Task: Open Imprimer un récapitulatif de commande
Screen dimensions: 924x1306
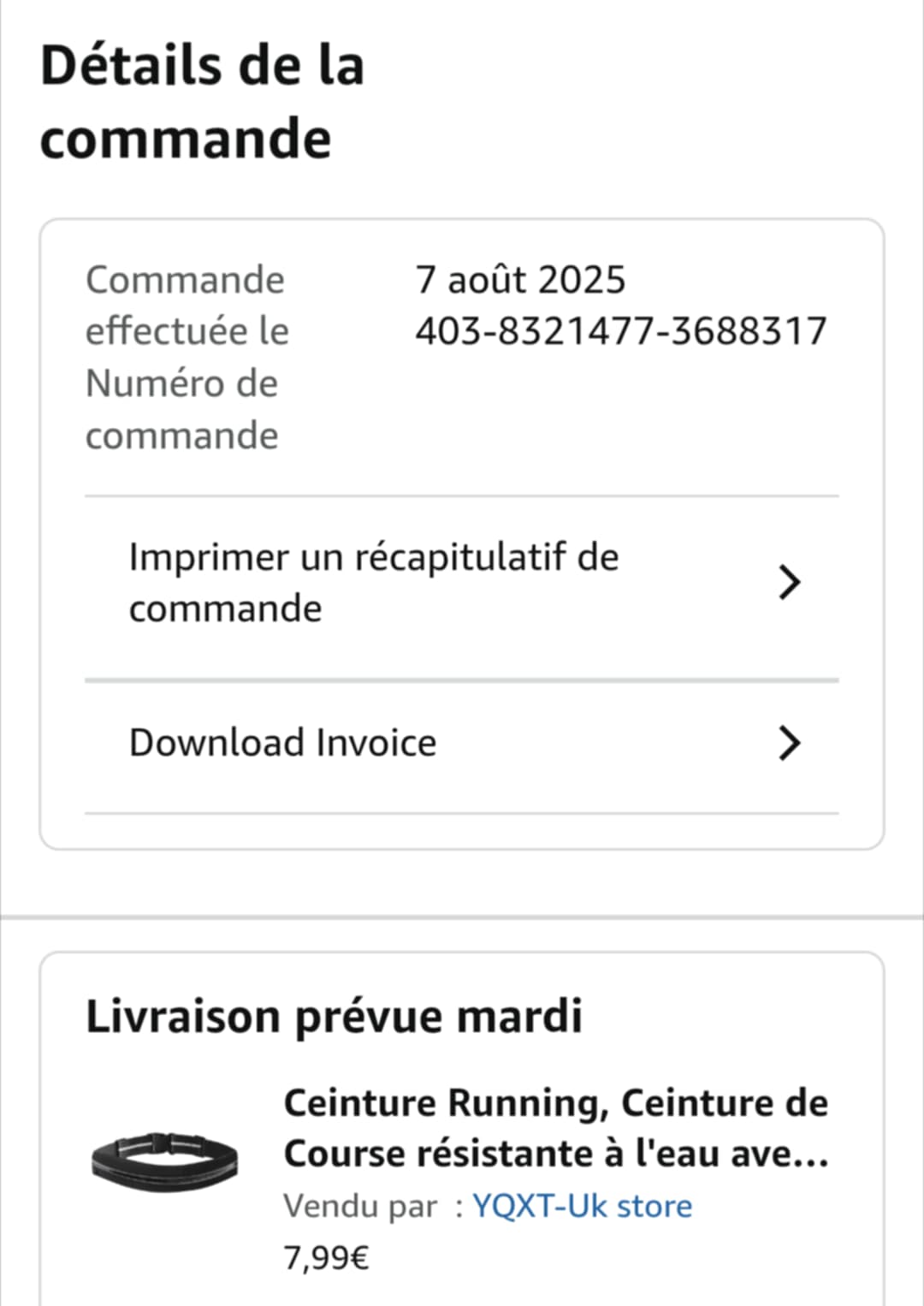Action: coord(462,584)
